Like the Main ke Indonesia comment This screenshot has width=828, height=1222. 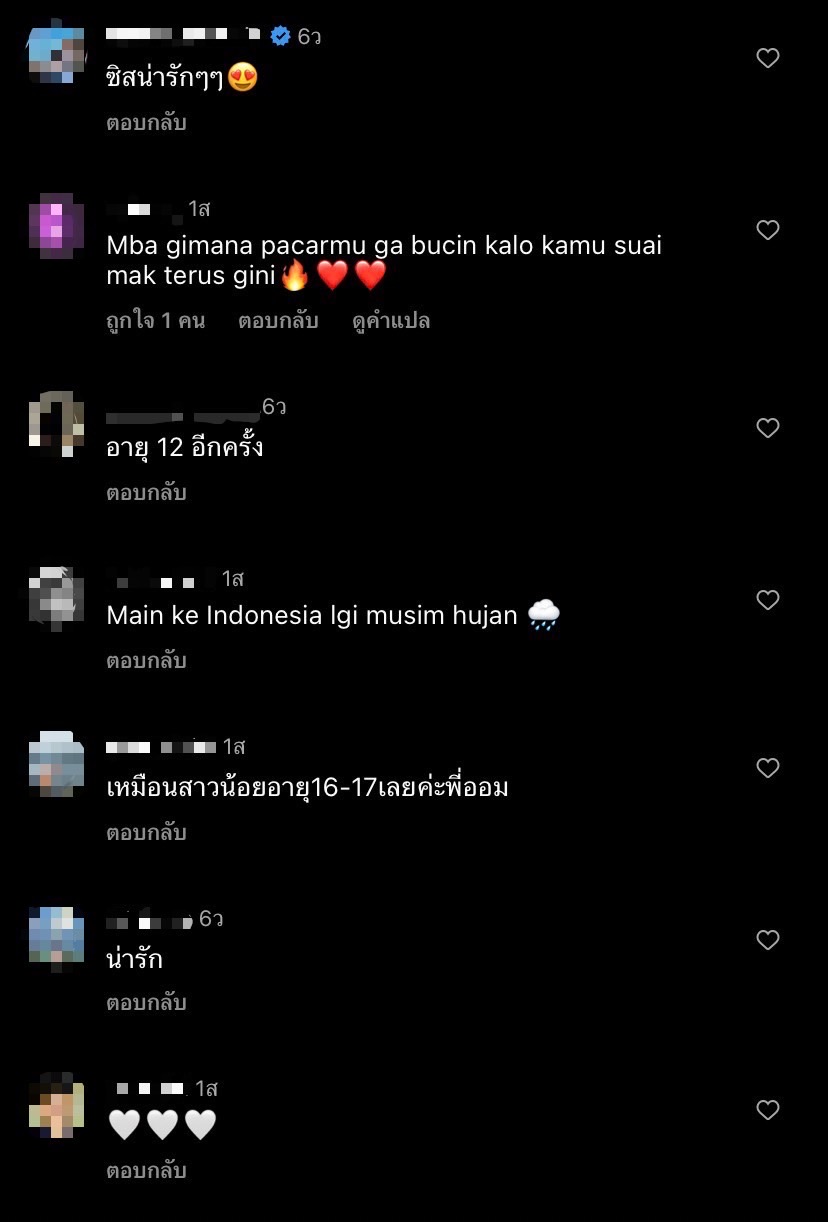(767, 600)
